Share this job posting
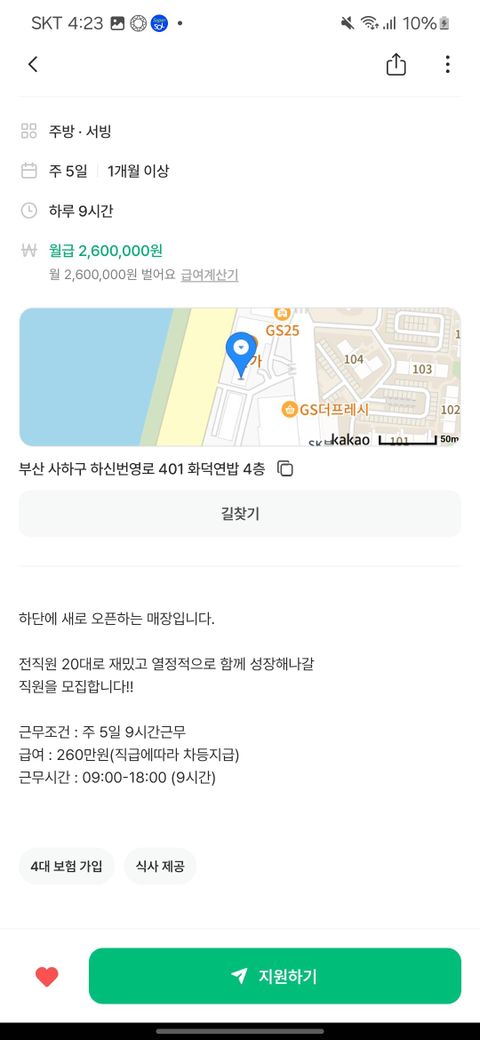480x1040 pixels. point(396,64)
